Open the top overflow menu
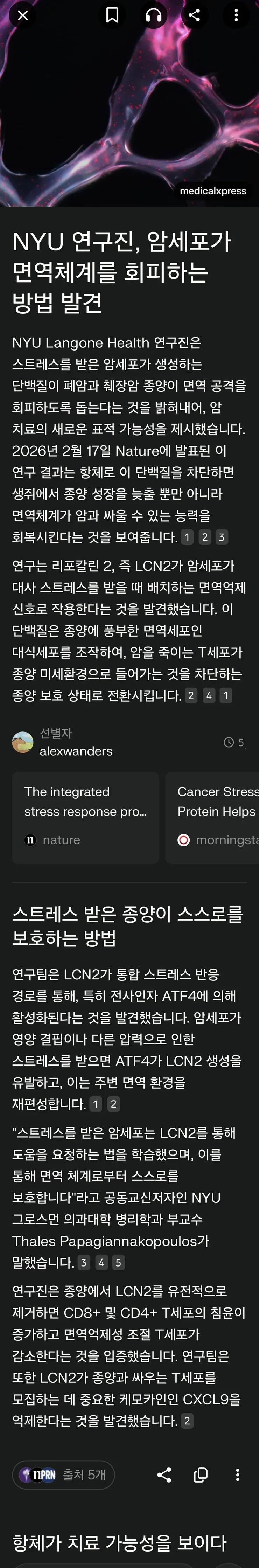 [x=237, y=15]
